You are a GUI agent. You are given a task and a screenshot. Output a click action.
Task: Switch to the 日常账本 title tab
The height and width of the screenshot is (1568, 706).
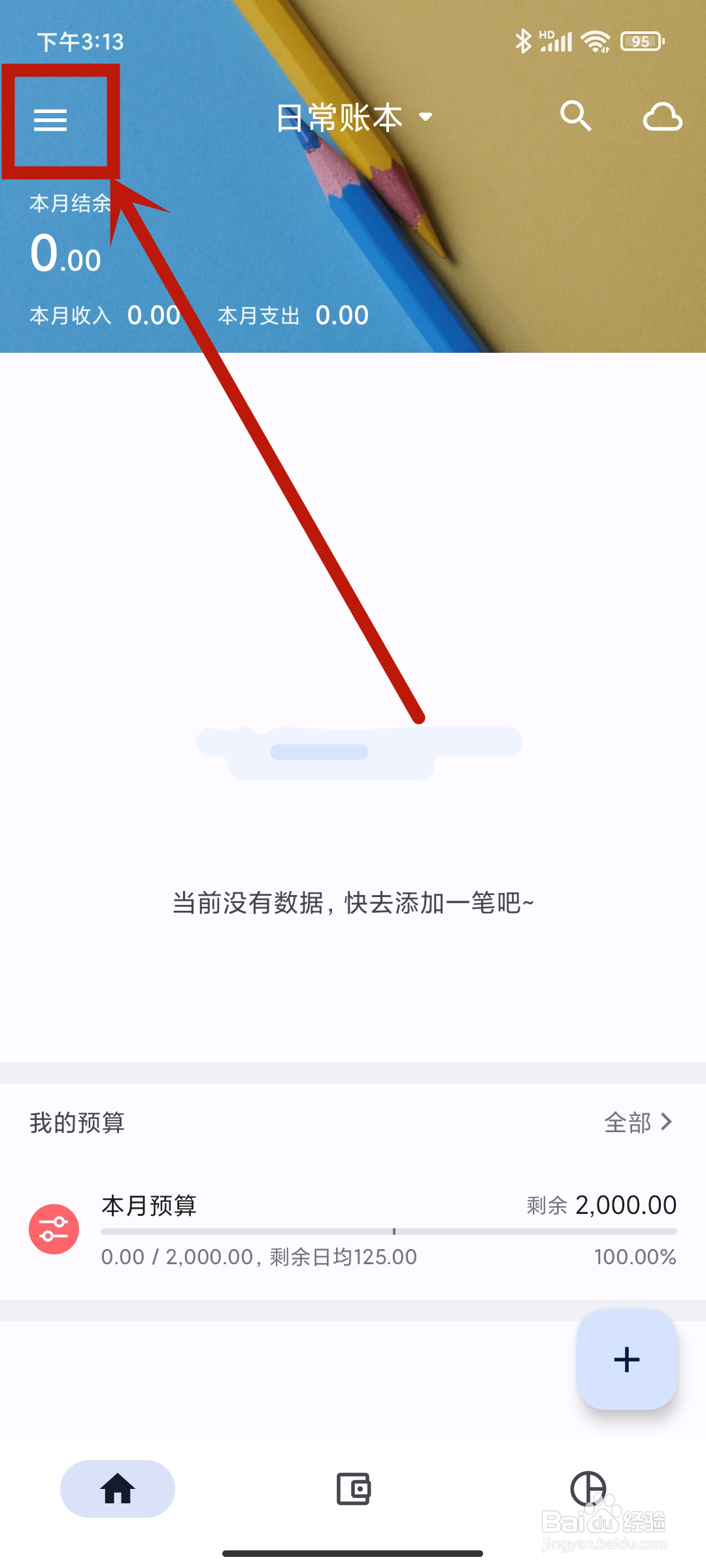coord(339,118)
